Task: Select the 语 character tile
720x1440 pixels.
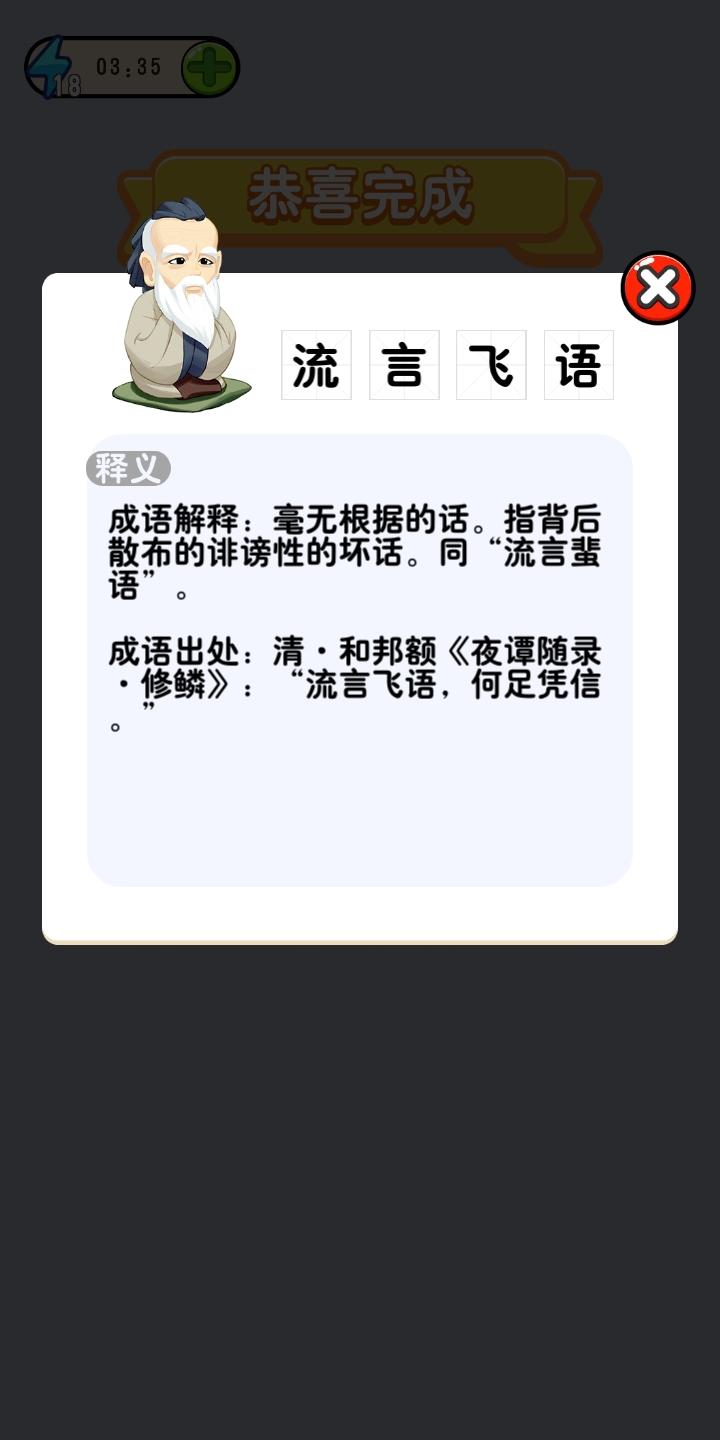Action: click(577, 364)
